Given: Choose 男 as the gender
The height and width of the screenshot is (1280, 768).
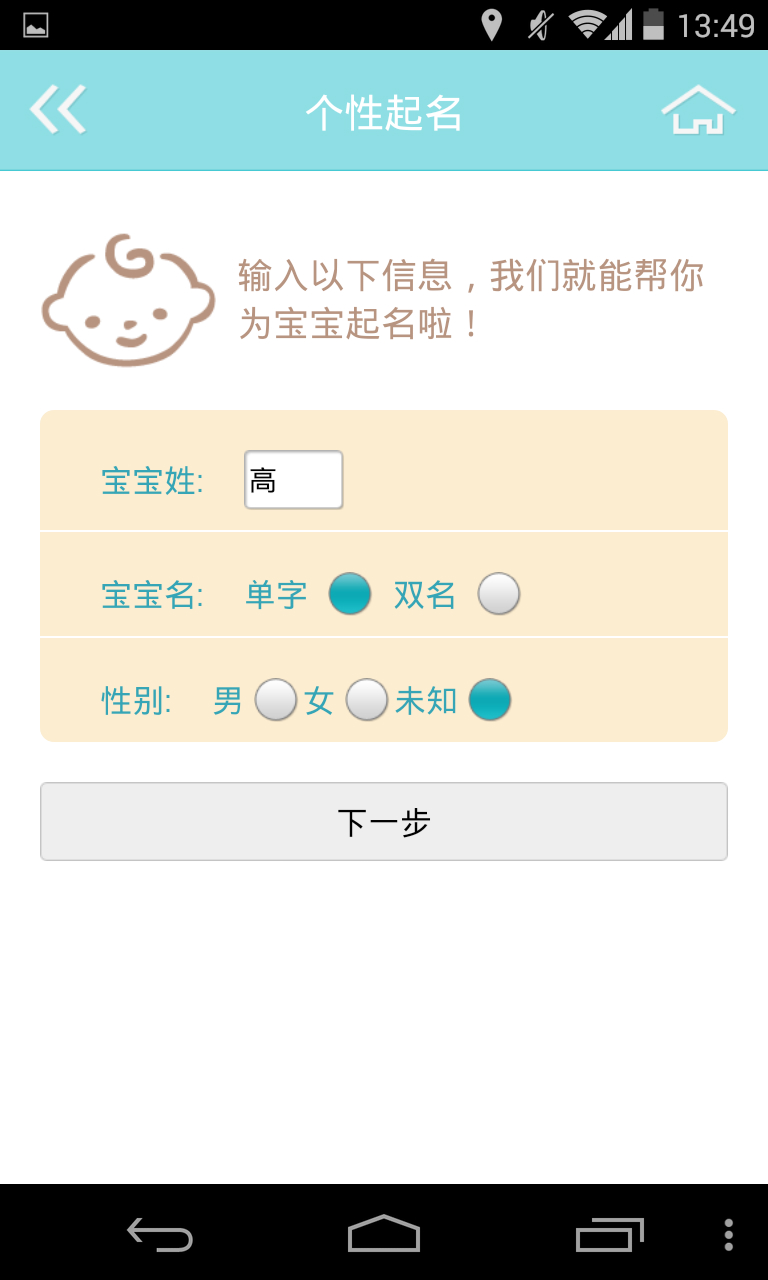Looking at the screenshot, I should pos(276,700).
